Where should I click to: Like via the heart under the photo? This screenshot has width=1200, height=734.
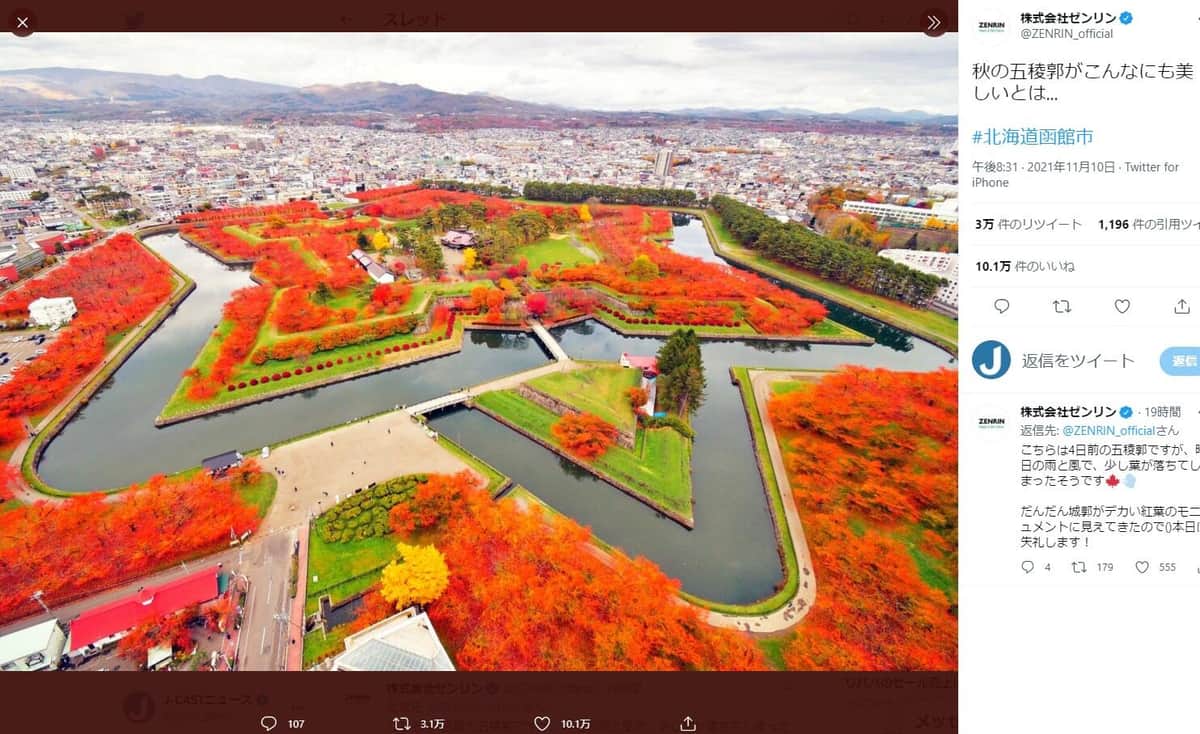[542, 723]
